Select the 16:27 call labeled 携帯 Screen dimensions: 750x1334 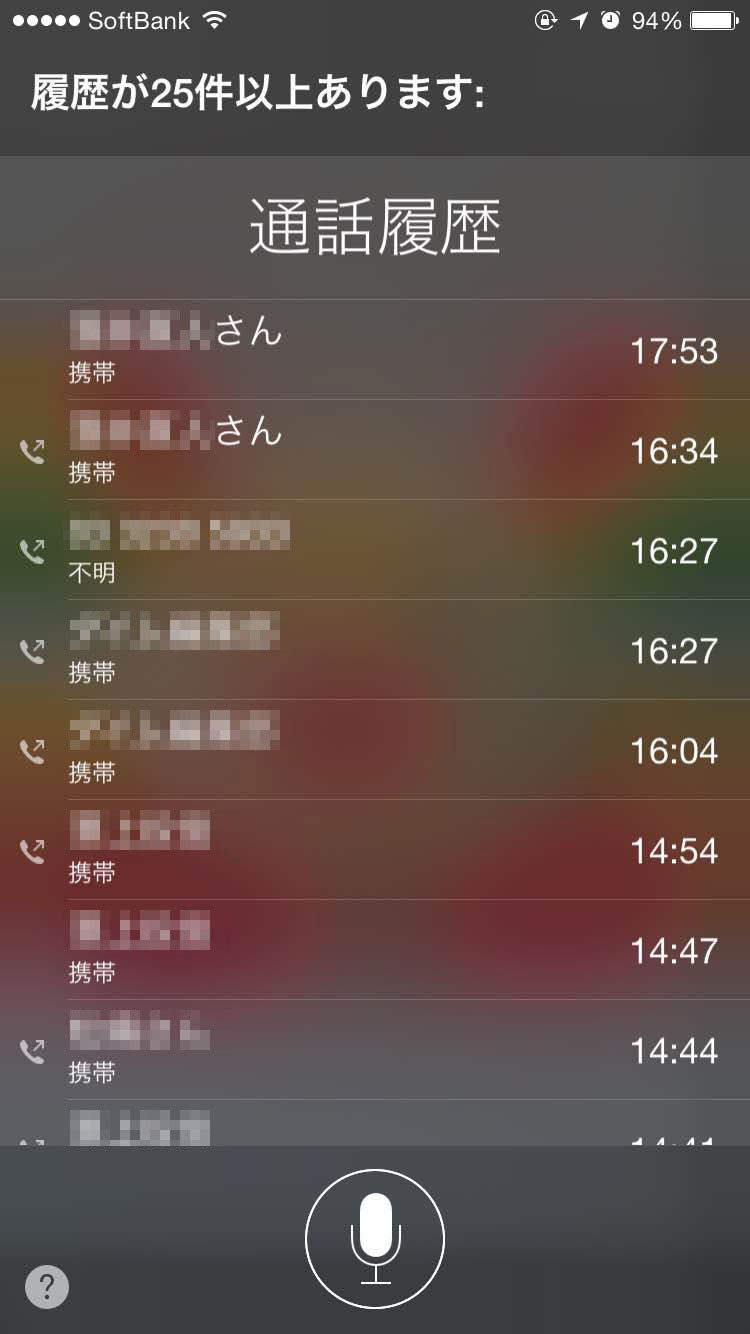click(375, 650)
